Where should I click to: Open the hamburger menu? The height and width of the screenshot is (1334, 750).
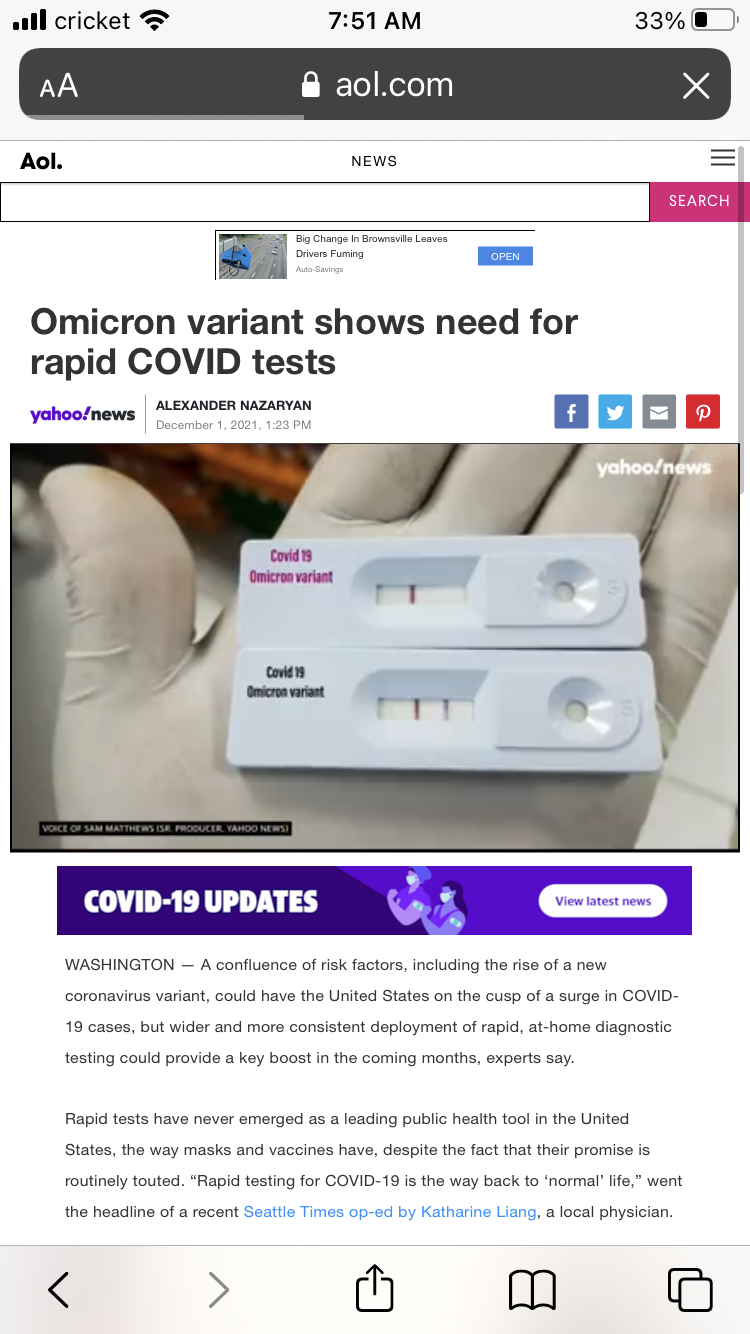(723, 158)
